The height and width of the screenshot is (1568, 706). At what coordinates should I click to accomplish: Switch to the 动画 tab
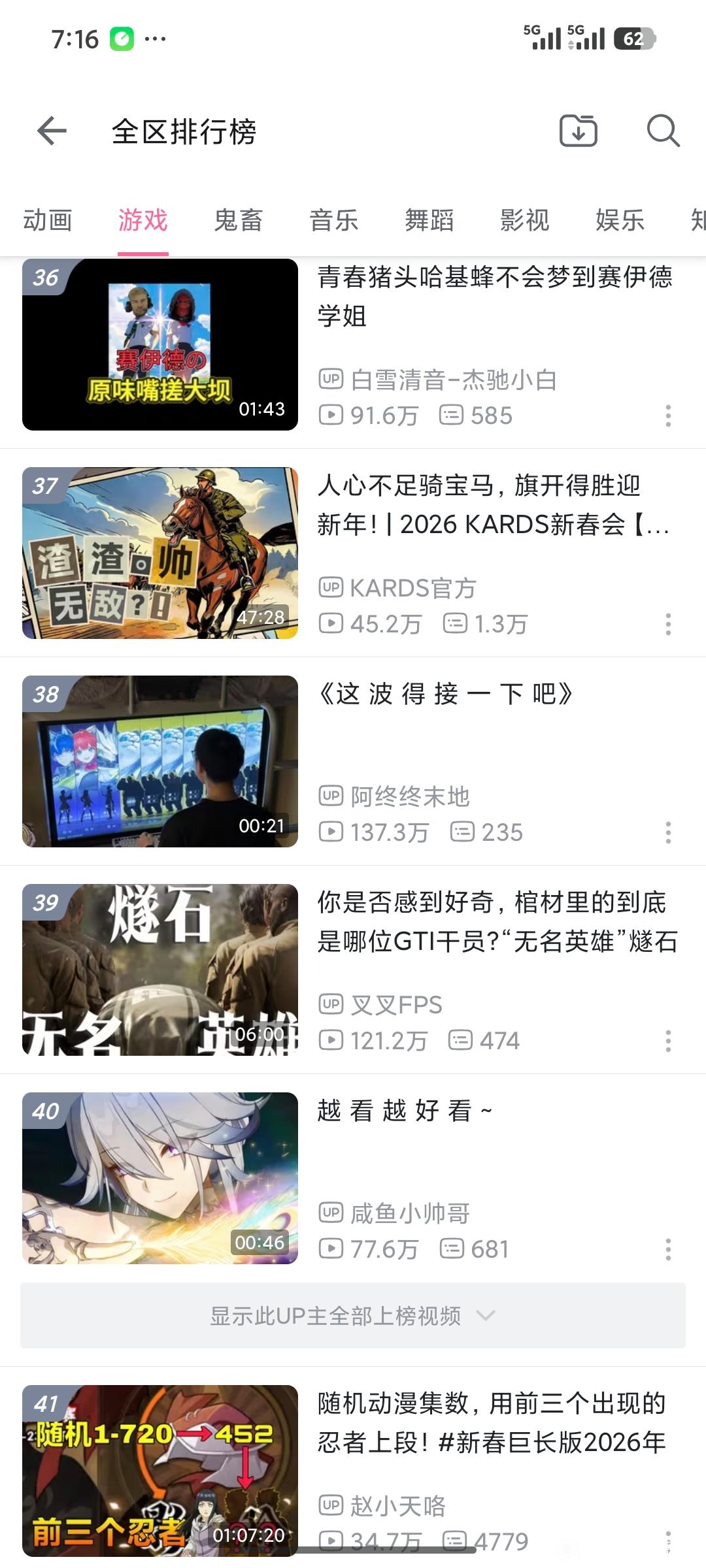(x=48, y=221)
